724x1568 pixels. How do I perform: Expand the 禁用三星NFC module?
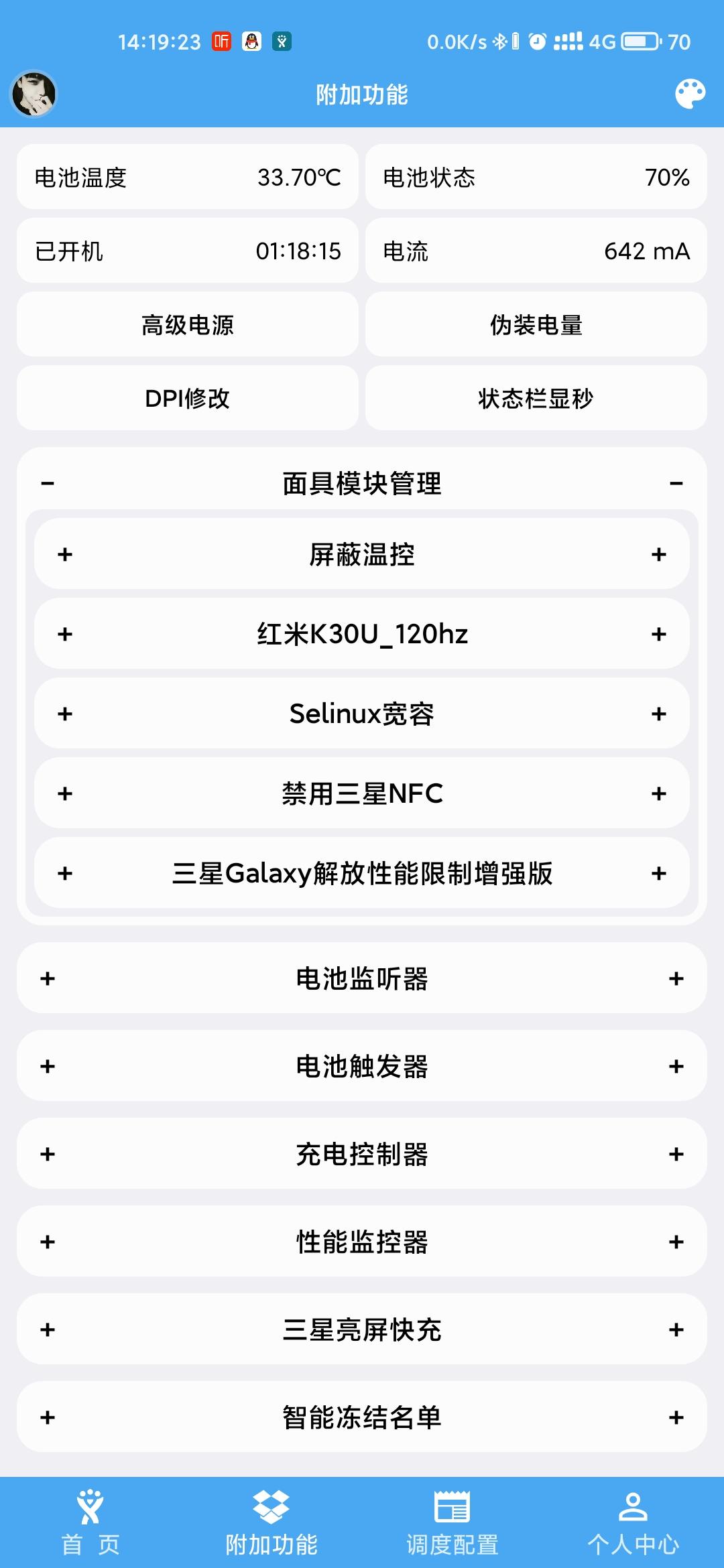(362, 793)
